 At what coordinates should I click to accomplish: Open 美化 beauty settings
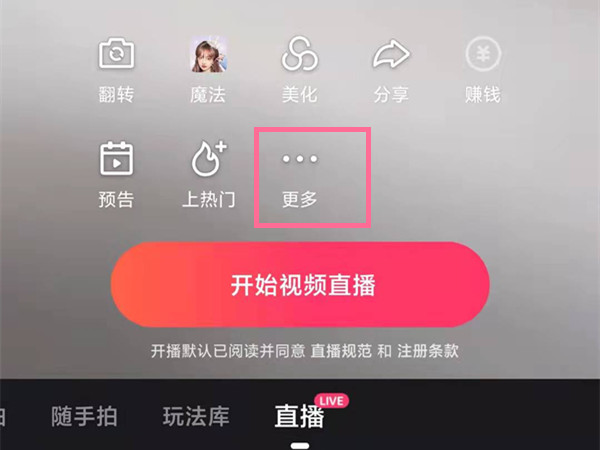tap(299, 69)
